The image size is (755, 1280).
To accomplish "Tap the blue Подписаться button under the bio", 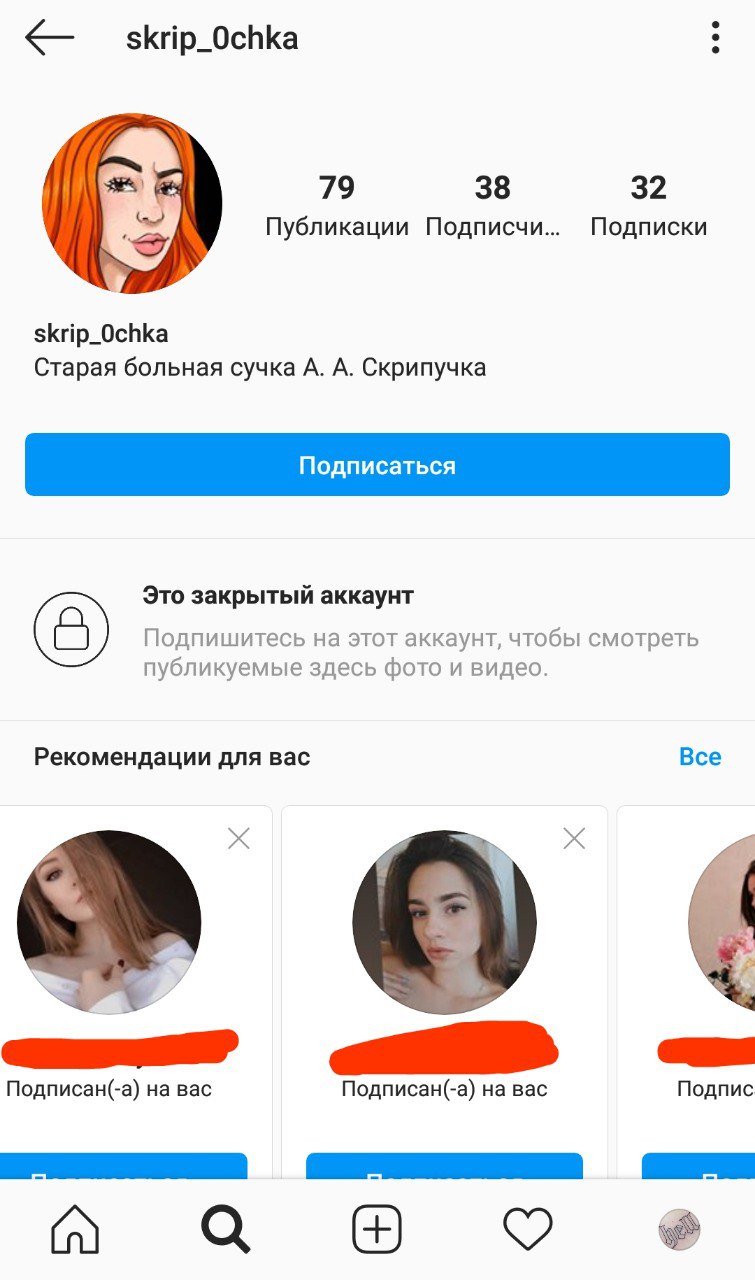I will (x=377, y=465).
